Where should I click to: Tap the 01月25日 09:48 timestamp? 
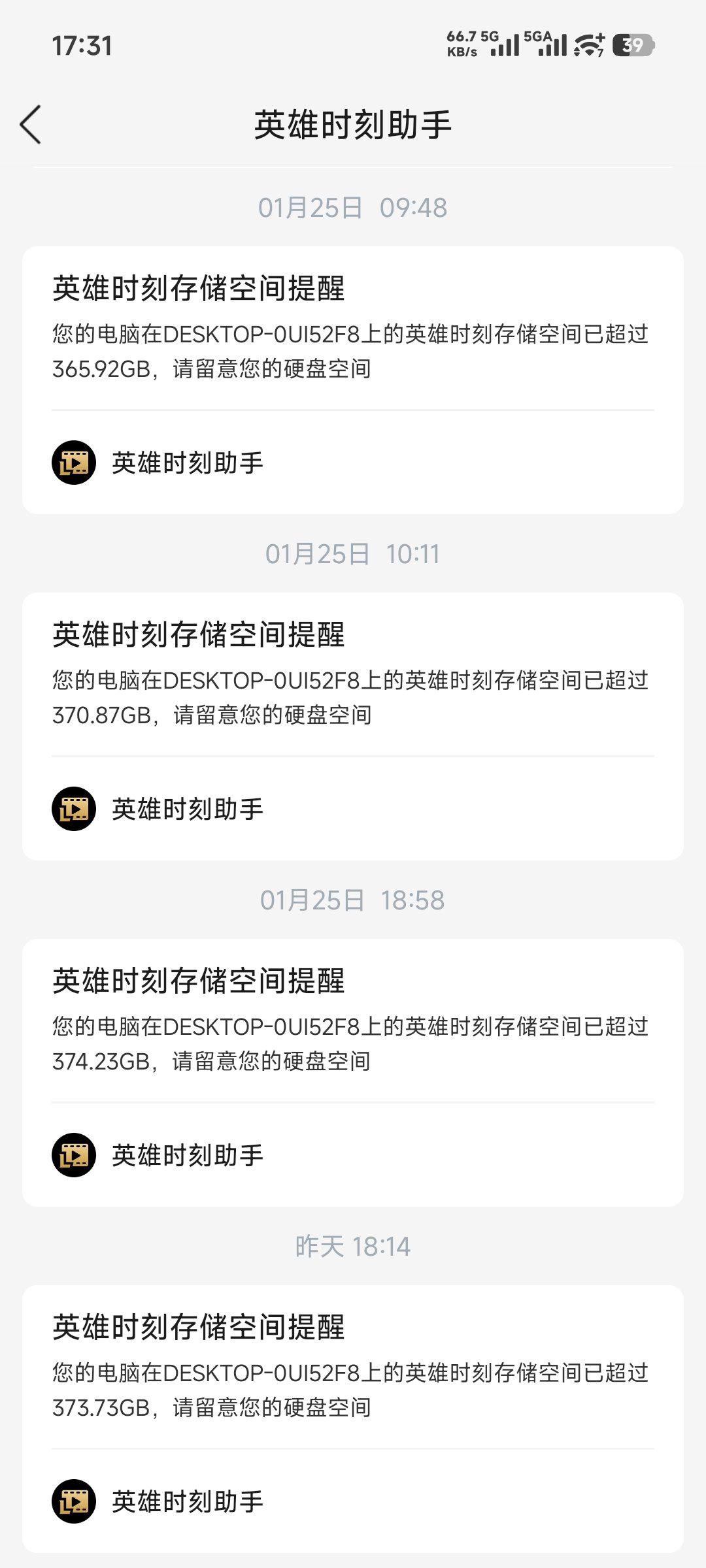tap(353, 208)
